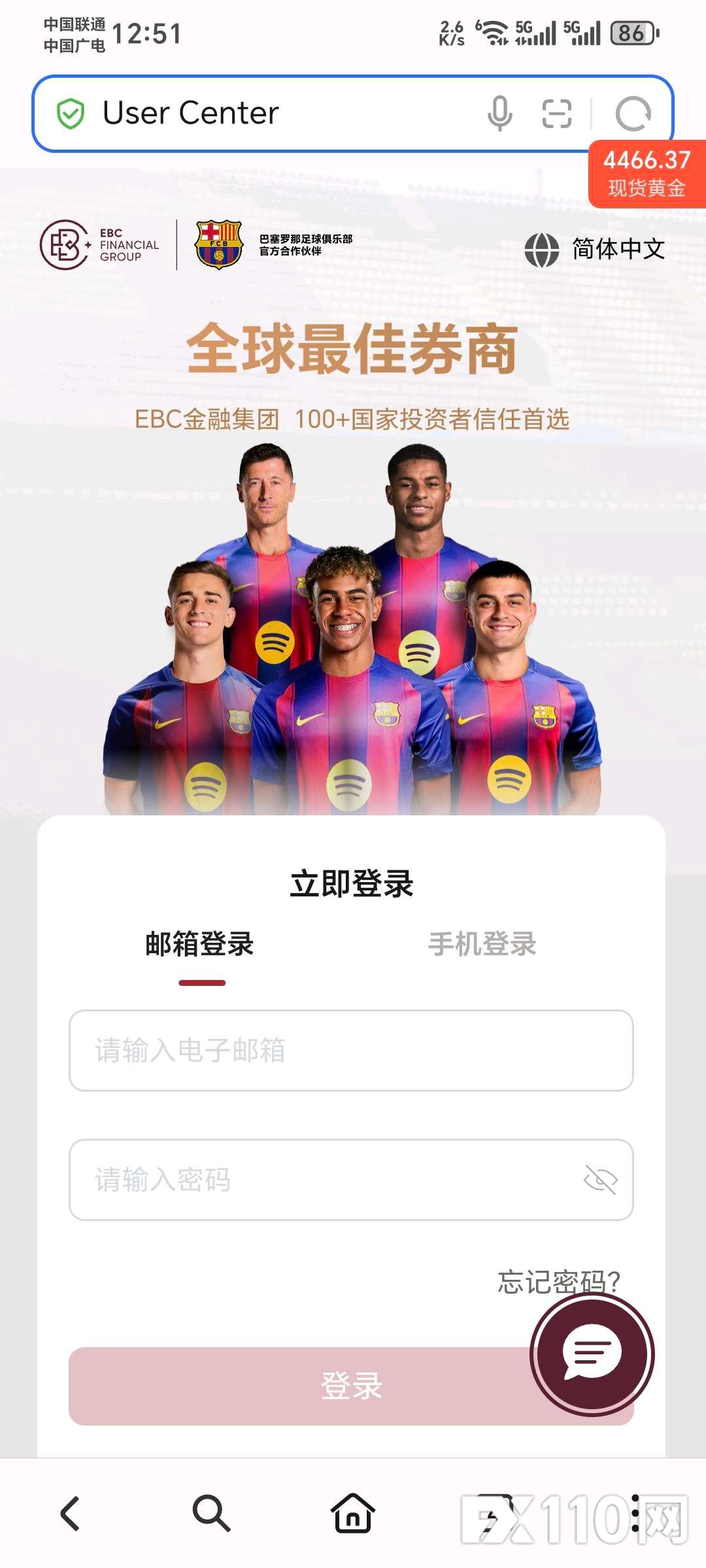Open the live chat bubble
Image resolution: width=706 pixels, height=1568 pixels.
(592, 1354)
